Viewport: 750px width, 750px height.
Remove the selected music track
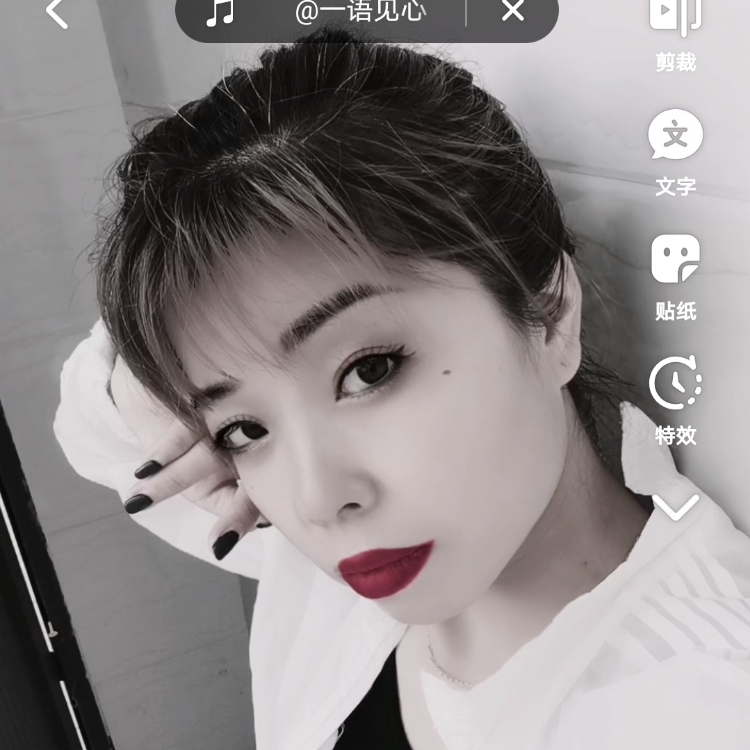[513, 12]
